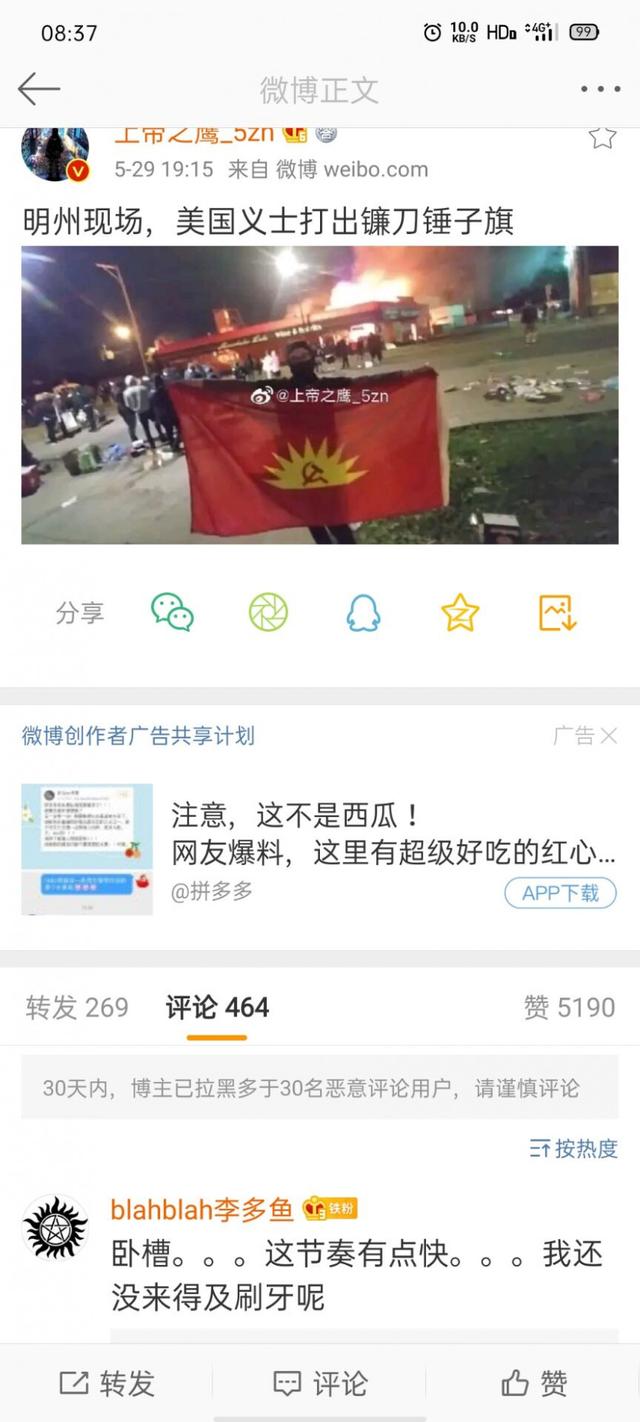The image size is (640, 1422).
Task: Open the 拼多多 ad about 红心 fruit
Action: [392, 835]
